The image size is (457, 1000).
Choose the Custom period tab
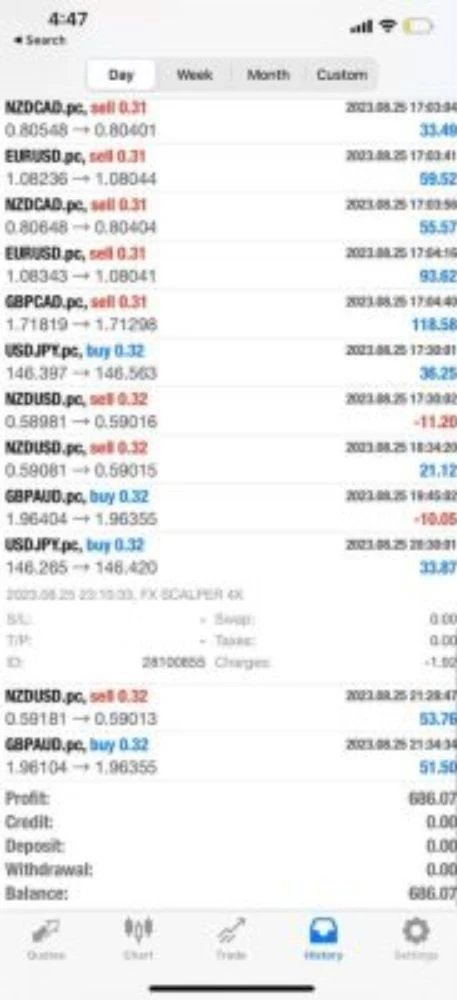point(342,75)
